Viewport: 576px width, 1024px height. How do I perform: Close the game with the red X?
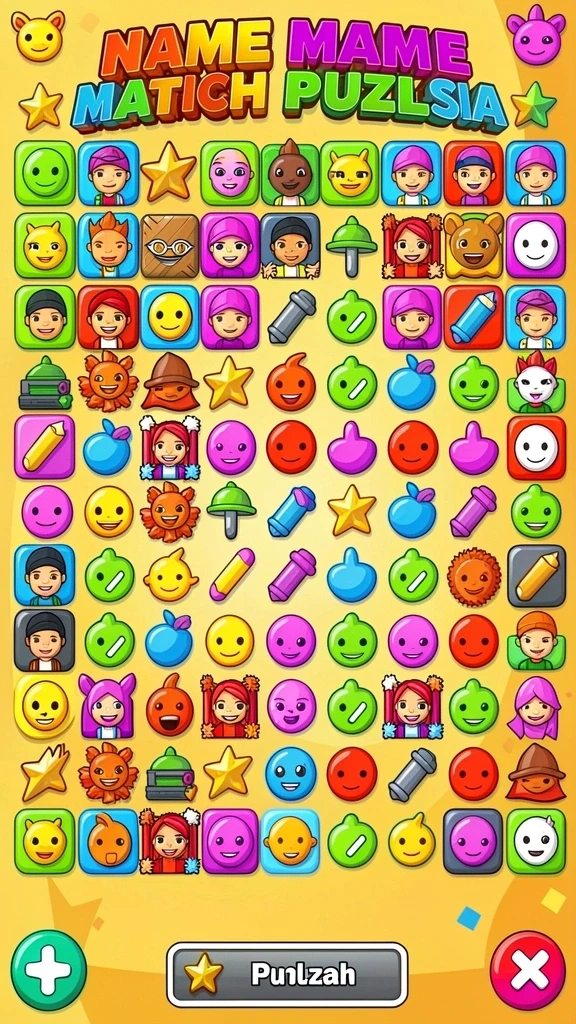click(x=528, y=970)
